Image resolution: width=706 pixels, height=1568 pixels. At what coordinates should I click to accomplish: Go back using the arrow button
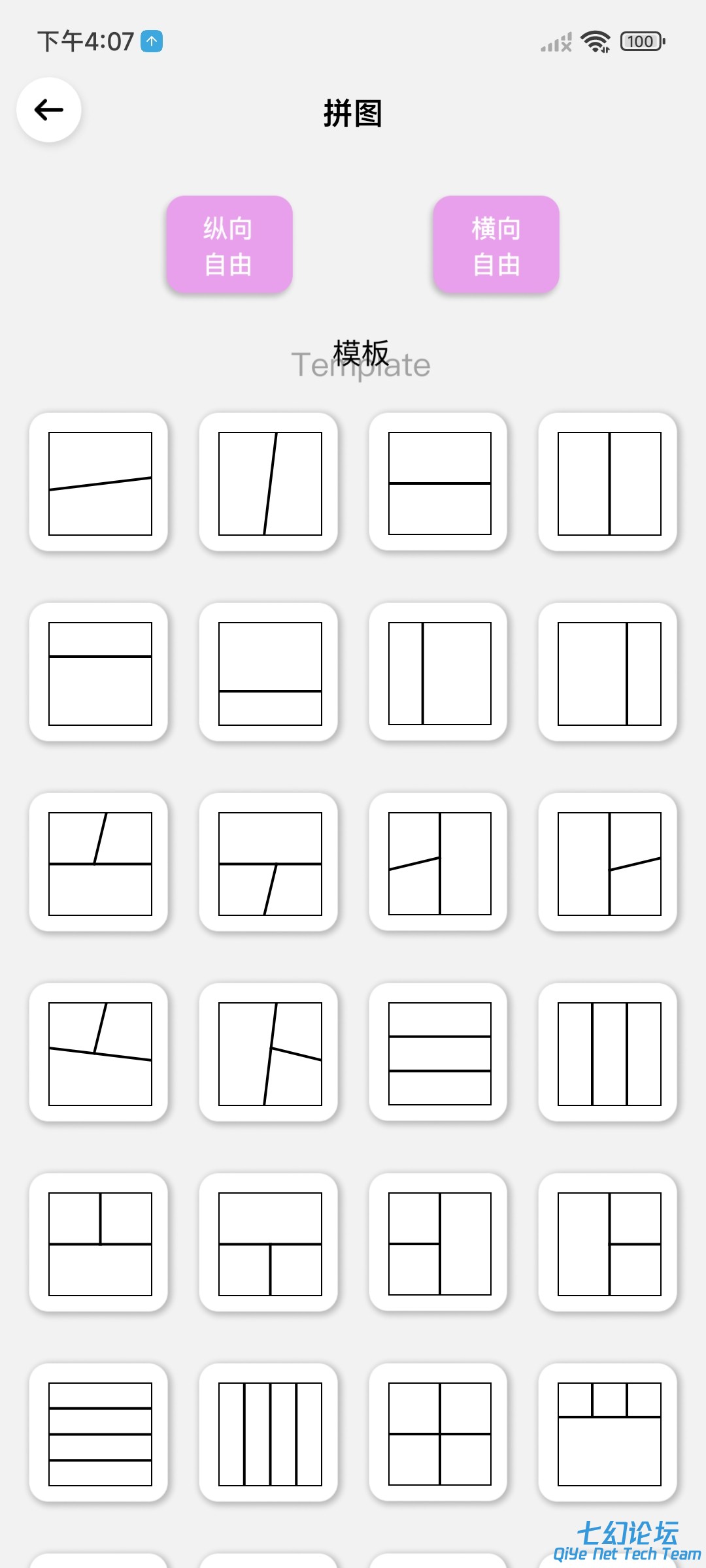[49, 110]
